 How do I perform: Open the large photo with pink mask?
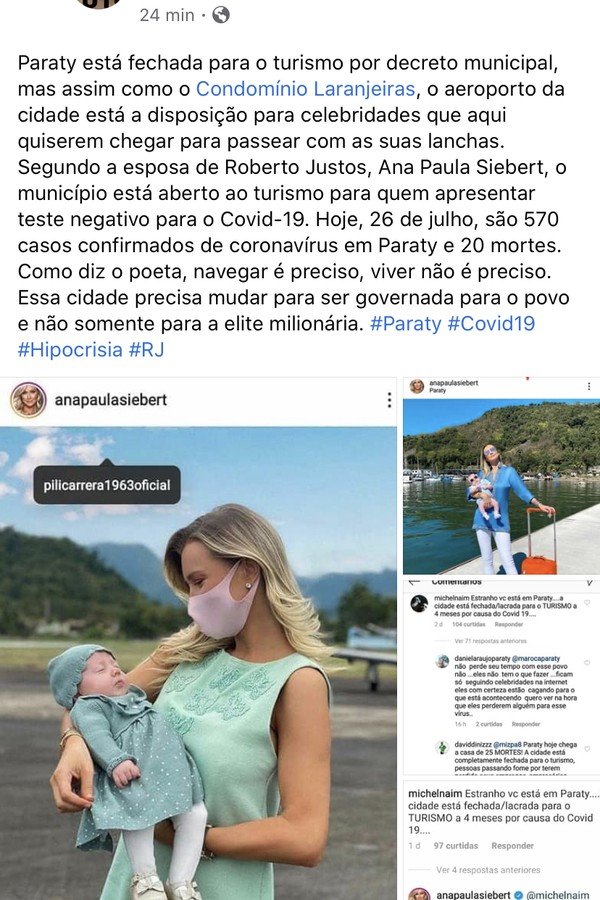coord(199,640)
